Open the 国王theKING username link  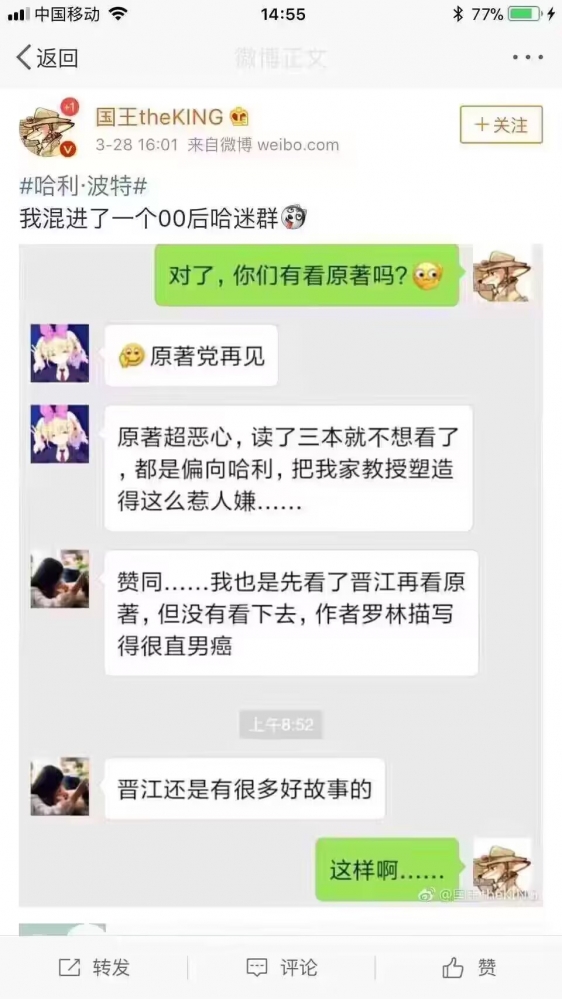tap(159, 117)
